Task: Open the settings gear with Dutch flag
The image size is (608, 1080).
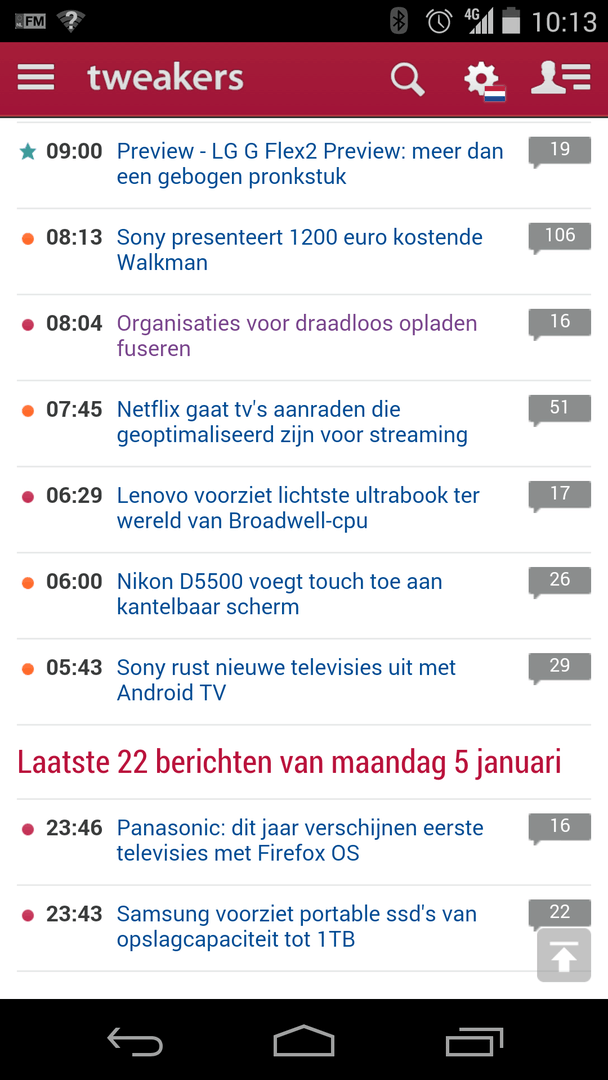Action: click(485, 81)
